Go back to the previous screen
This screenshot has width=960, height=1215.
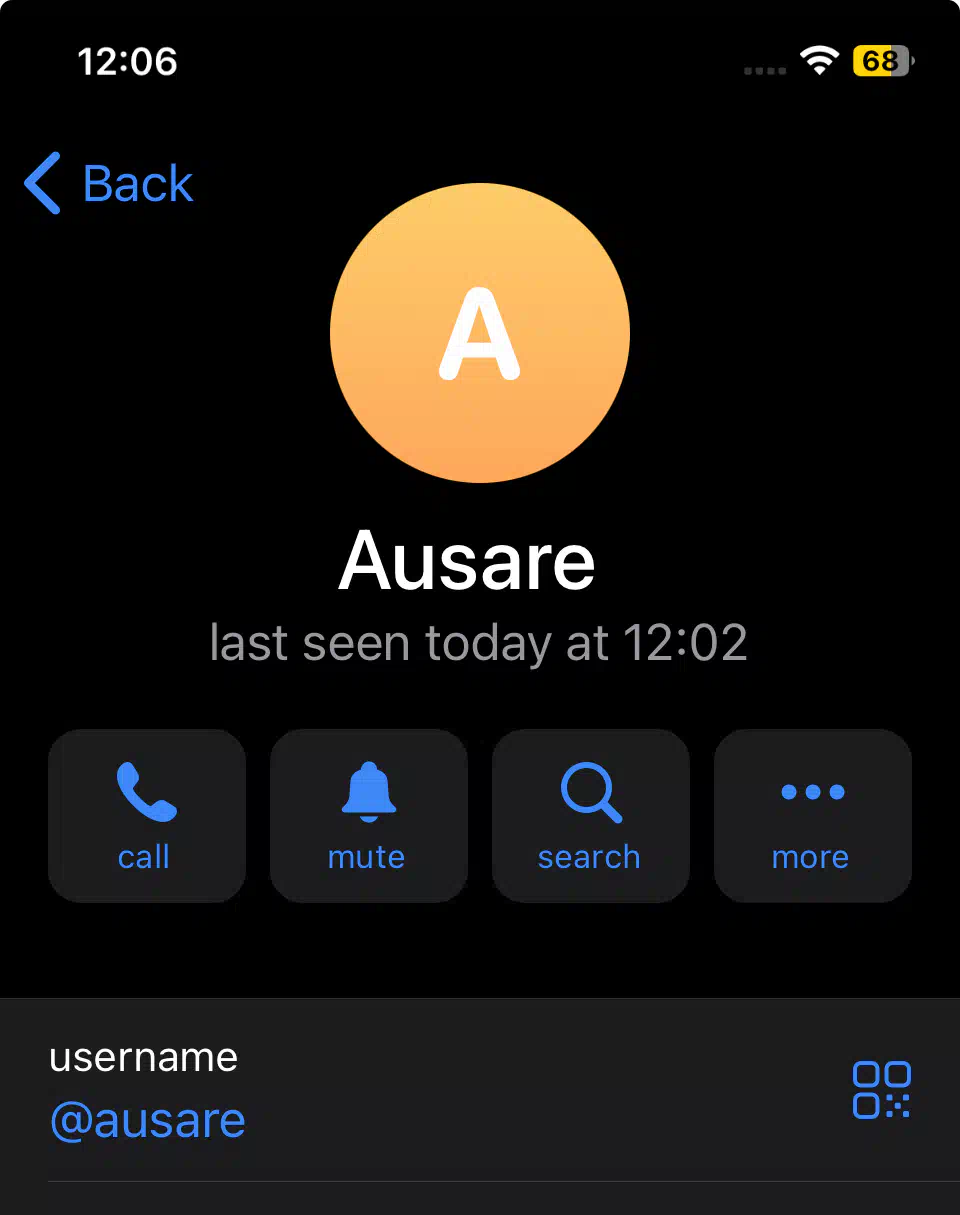point(108,184)
